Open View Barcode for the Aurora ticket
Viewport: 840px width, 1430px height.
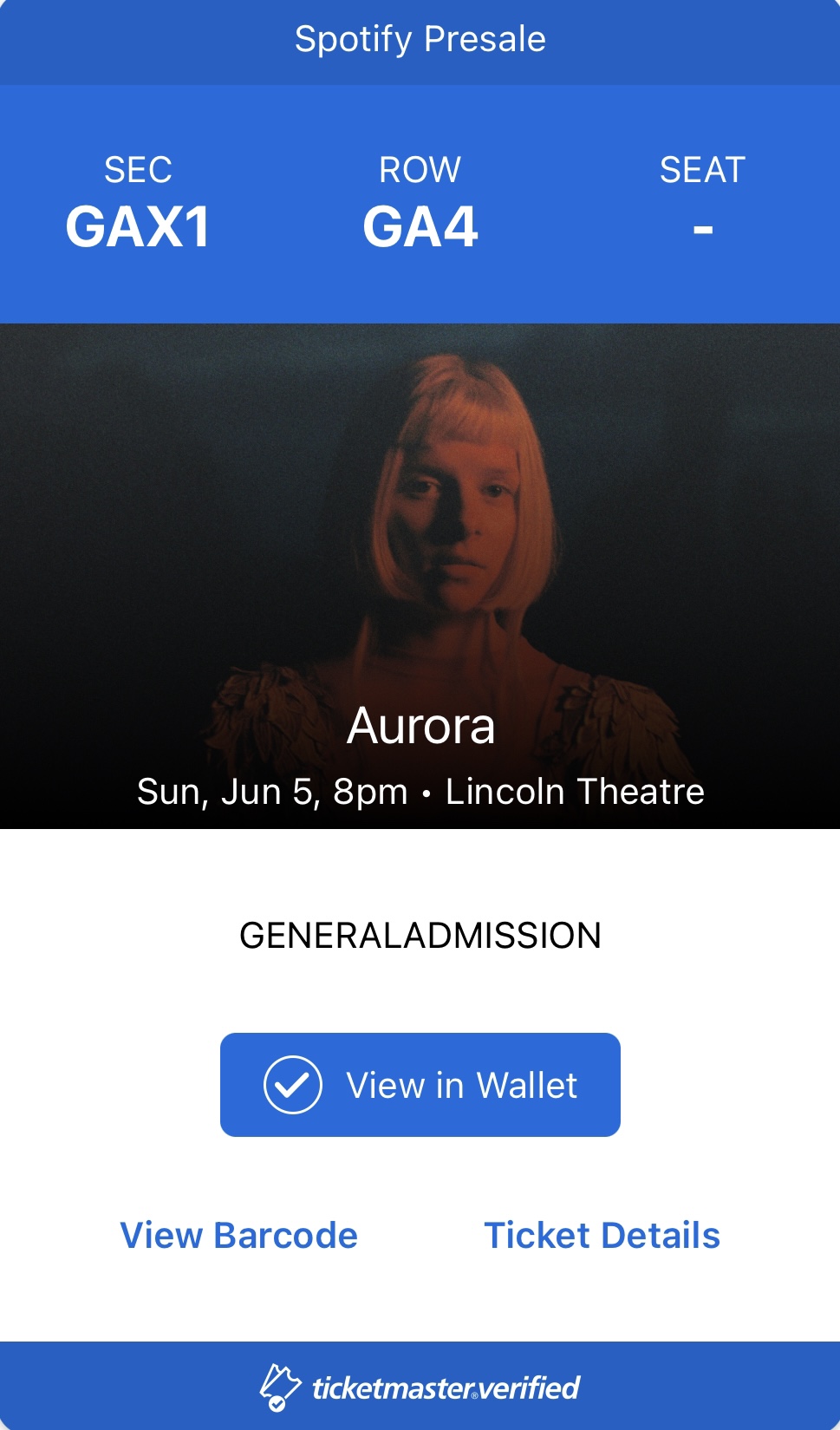[x=238, y=1235]
